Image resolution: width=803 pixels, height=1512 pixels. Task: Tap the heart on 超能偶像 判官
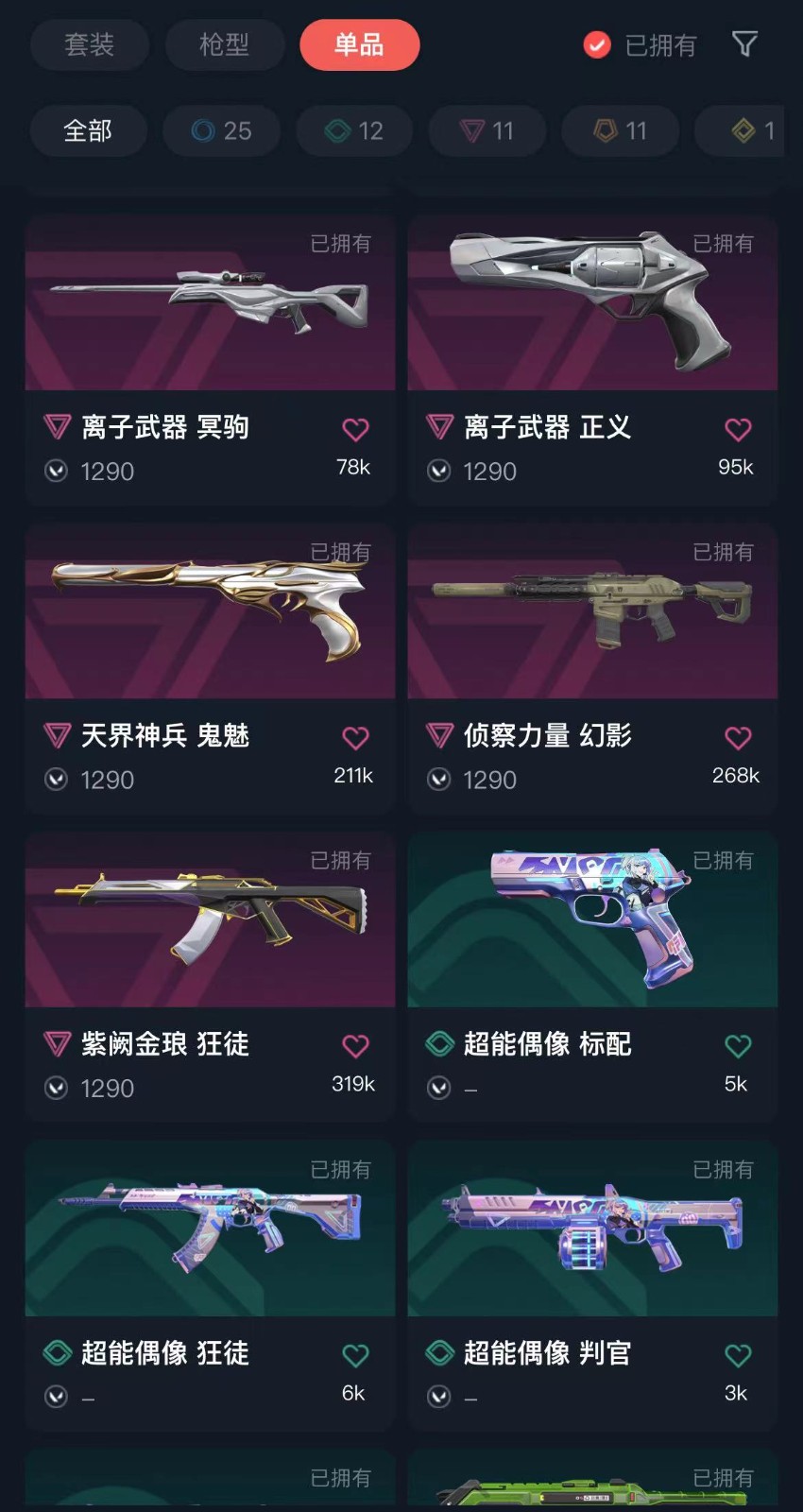point(738,1355)
